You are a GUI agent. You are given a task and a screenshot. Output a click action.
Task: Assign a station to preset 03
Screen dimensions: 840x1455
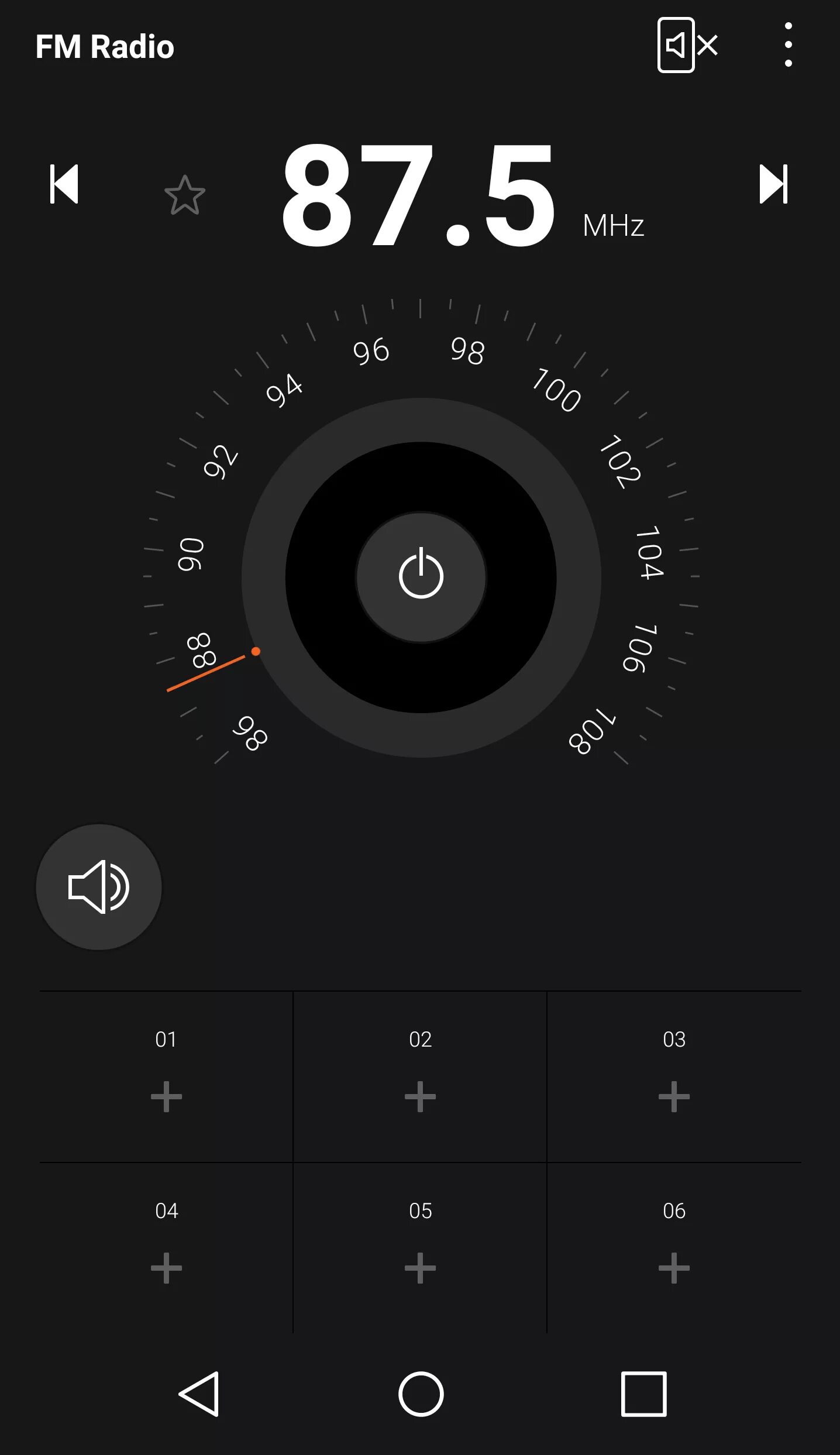tap(674, 1096)
